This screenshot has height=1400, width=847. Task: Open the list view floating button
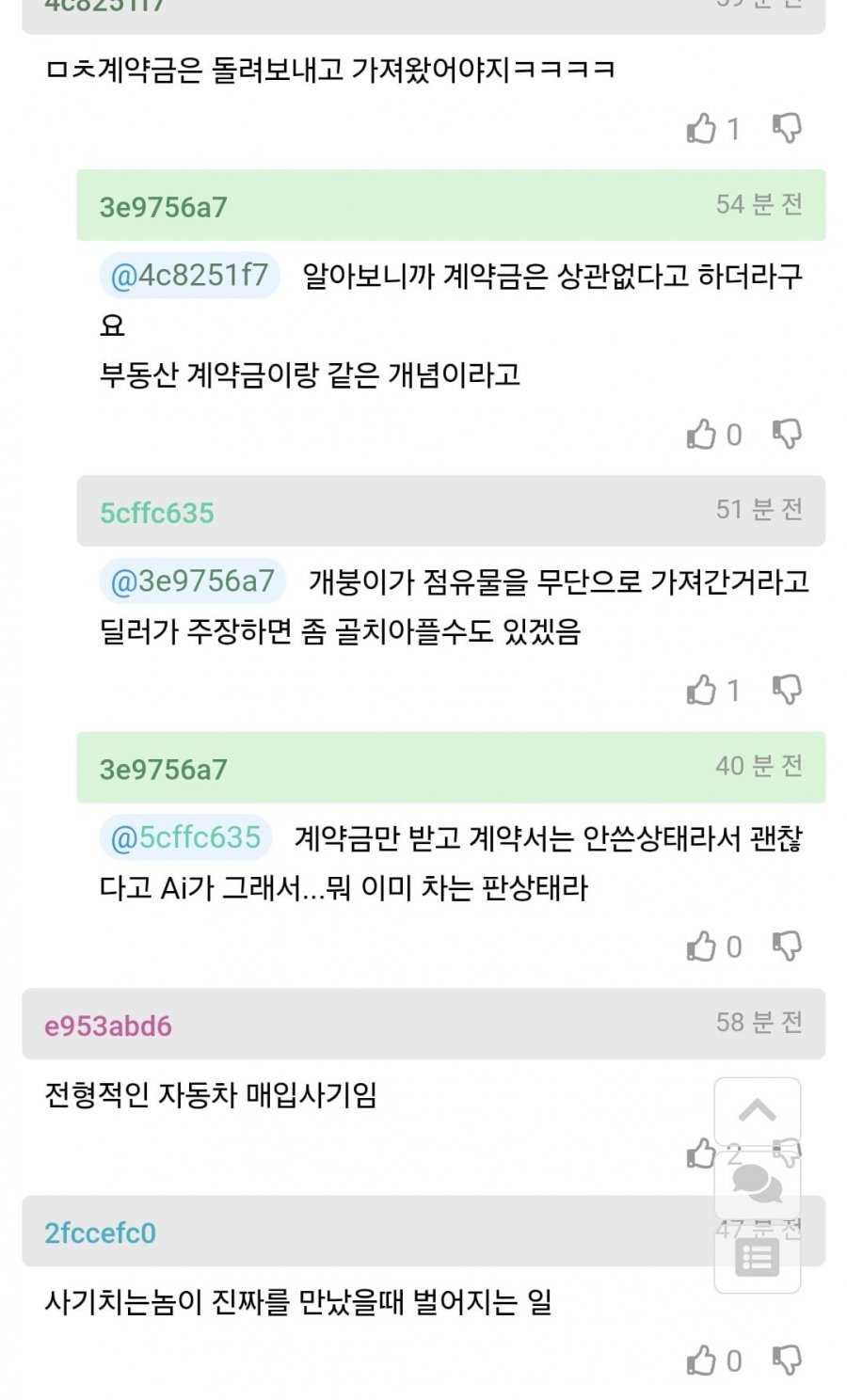coord(758,1257)
